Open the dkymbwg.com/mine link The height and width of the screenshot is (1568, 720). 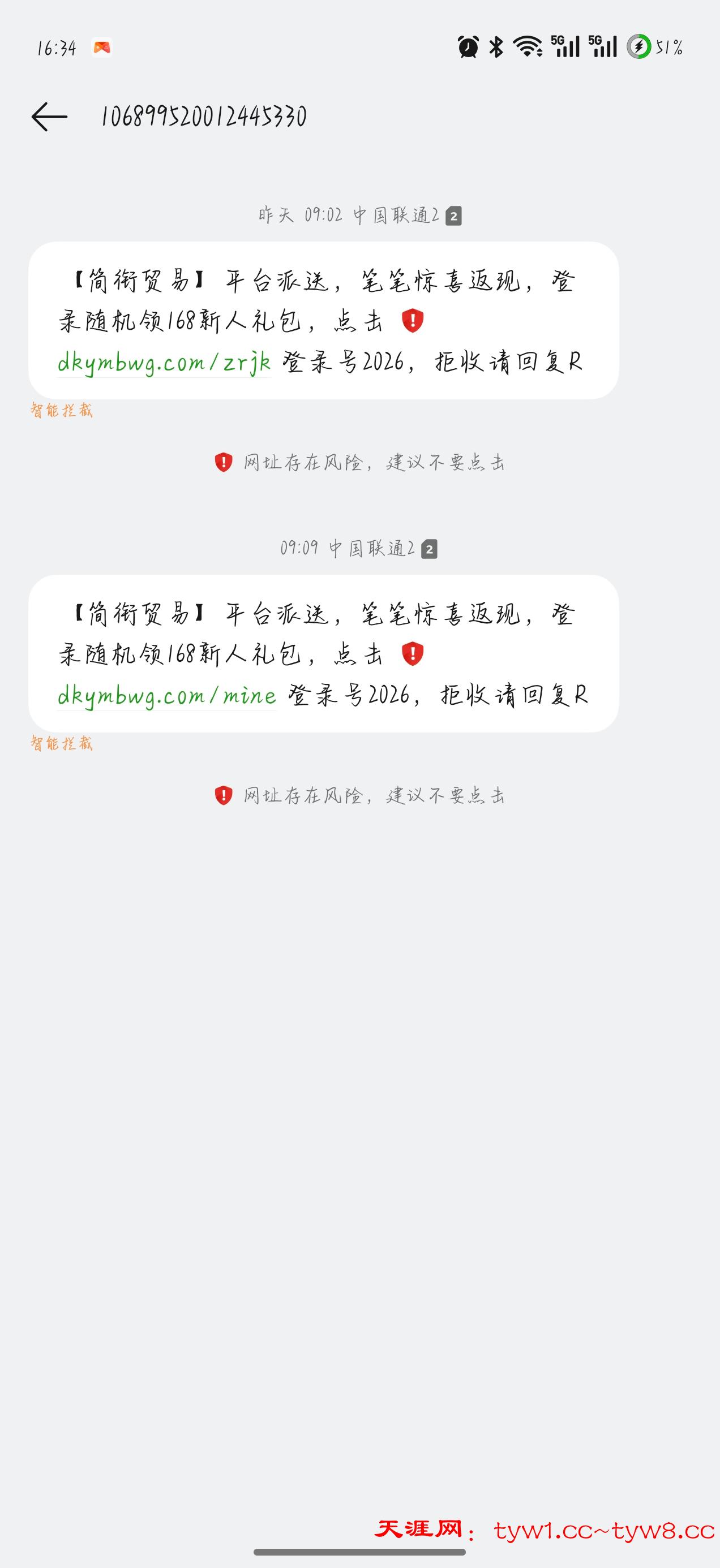[166, 696]
